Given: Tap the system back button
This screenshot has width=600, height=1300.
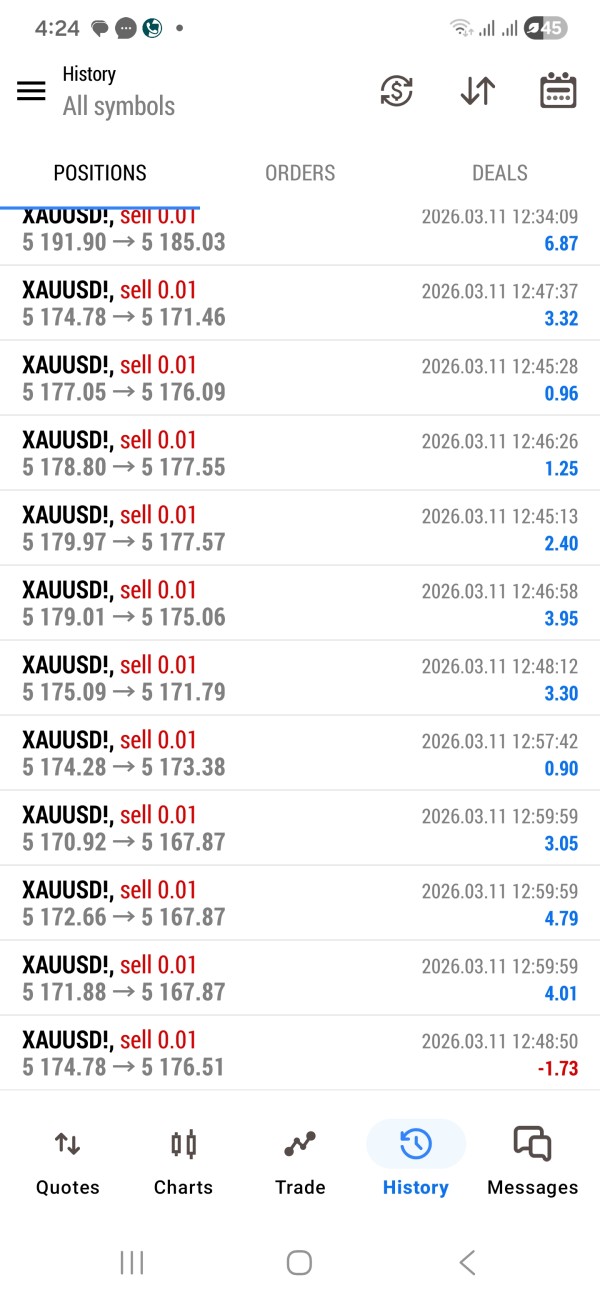Looking at the screenshot, I should point(467,1262).
